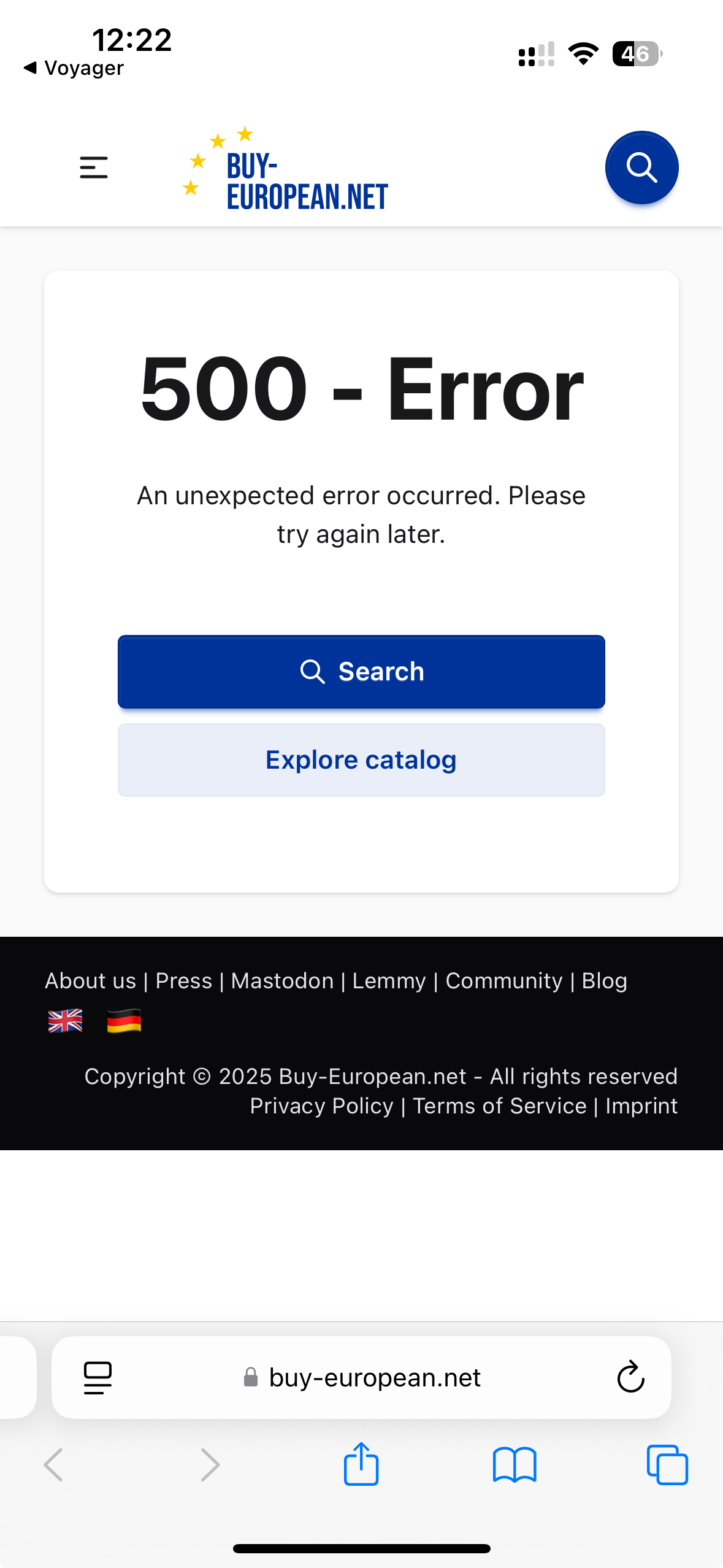Open the Imprint link
723x1568 pixels.
641,1106
